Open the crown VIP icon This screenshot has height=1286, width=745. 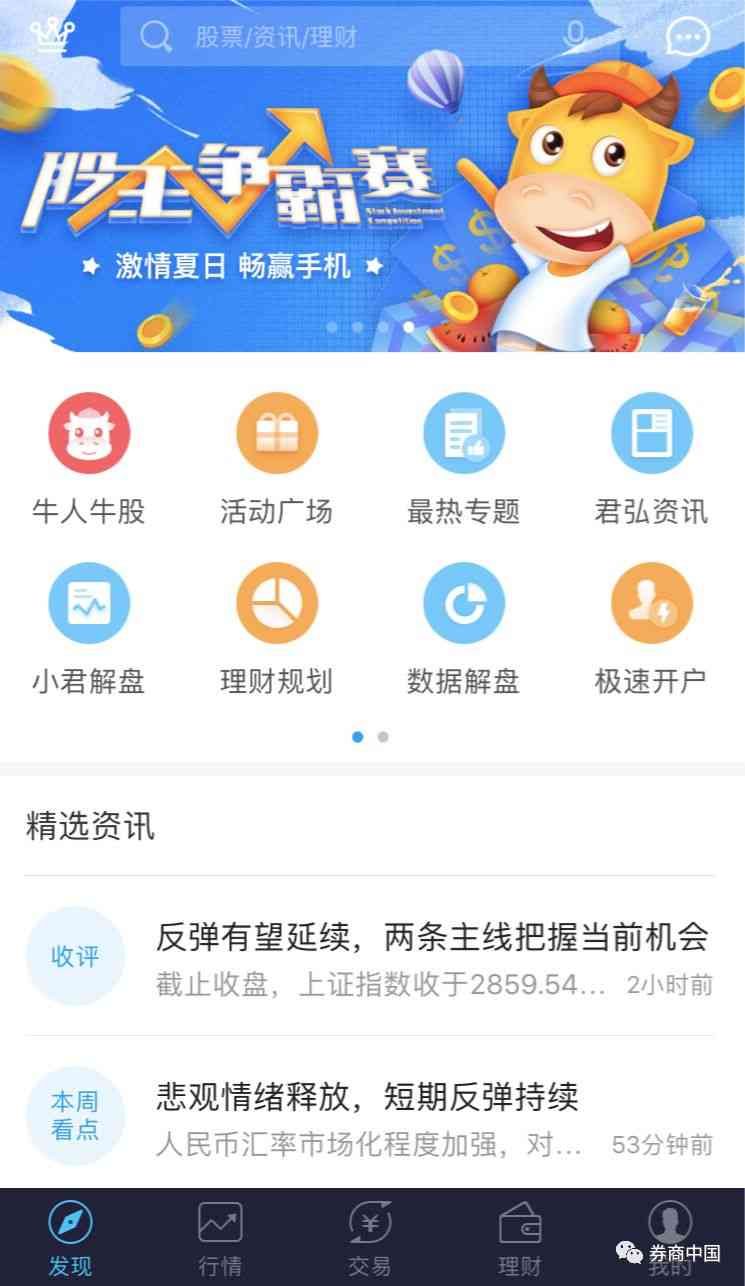tap(52, 36)
